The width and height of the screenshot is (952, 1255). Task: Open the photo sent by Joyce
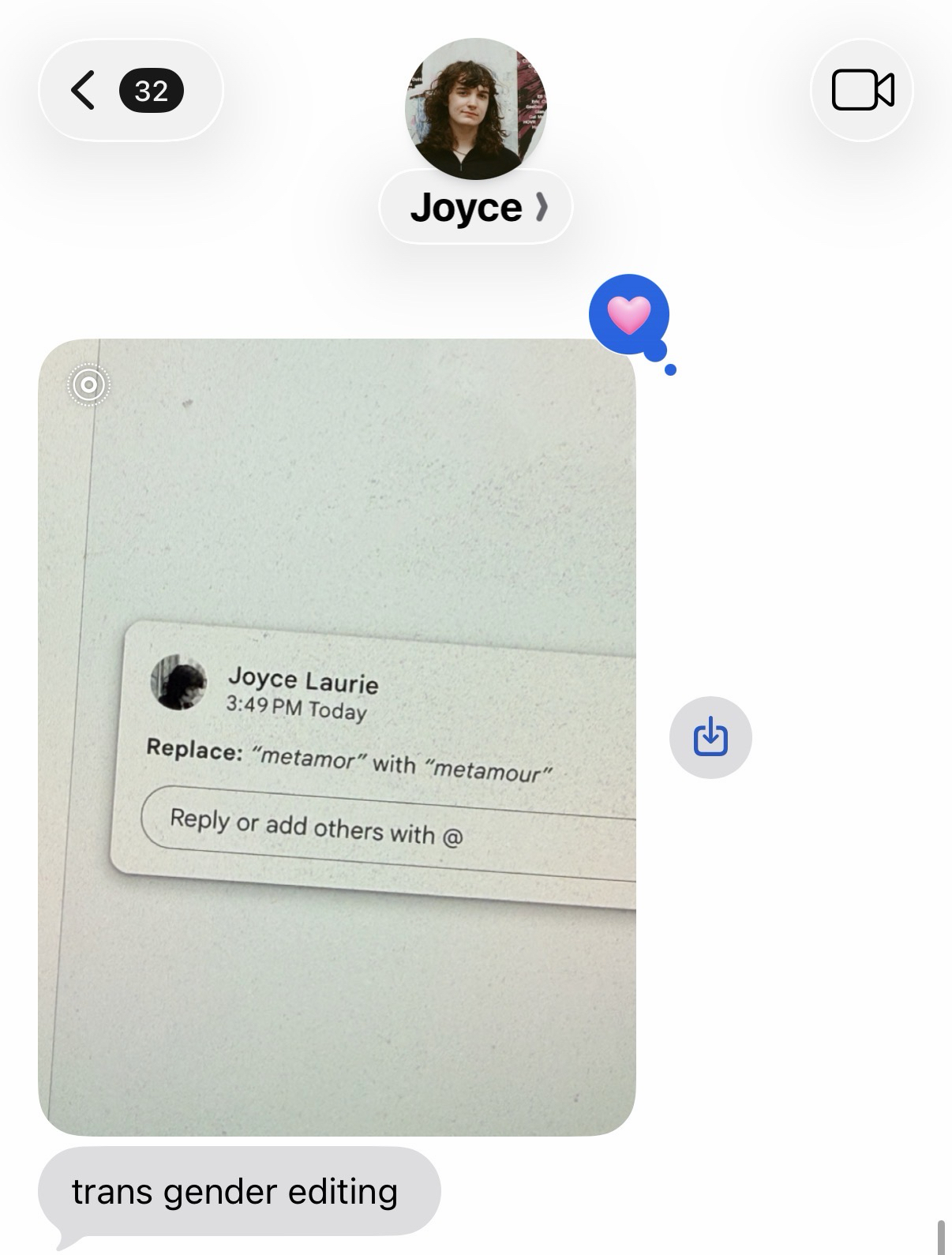(336, 737)
